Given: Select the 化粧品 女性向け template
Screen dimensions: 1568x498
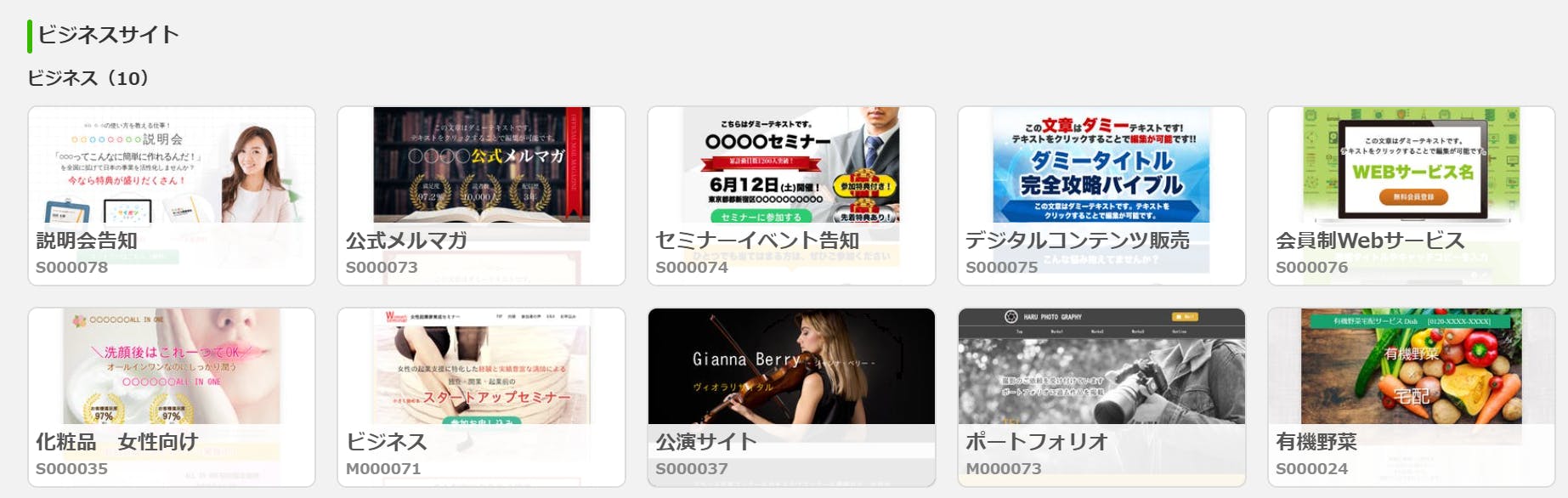Looking at the screenshot, I should [171, 397].
